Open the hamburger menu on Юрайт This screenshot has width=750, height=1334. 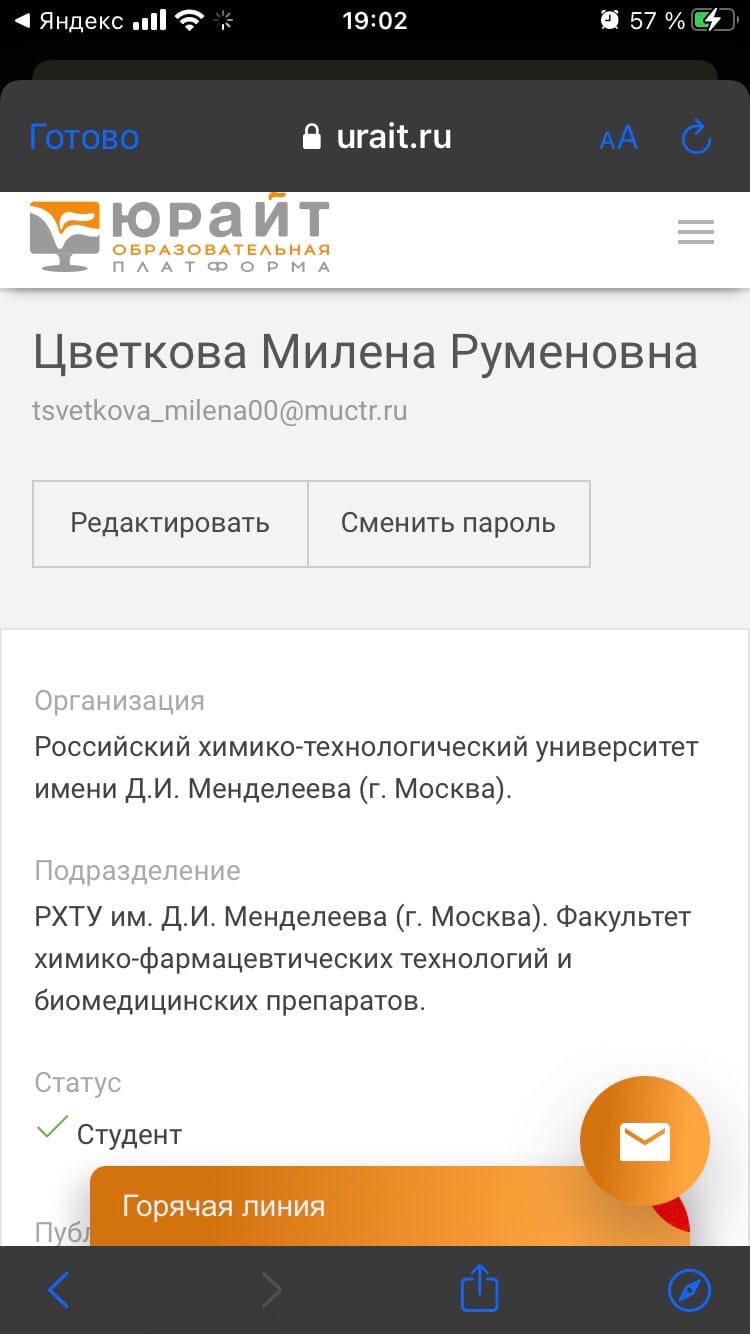pyautogui.click(x=695, y=232)
